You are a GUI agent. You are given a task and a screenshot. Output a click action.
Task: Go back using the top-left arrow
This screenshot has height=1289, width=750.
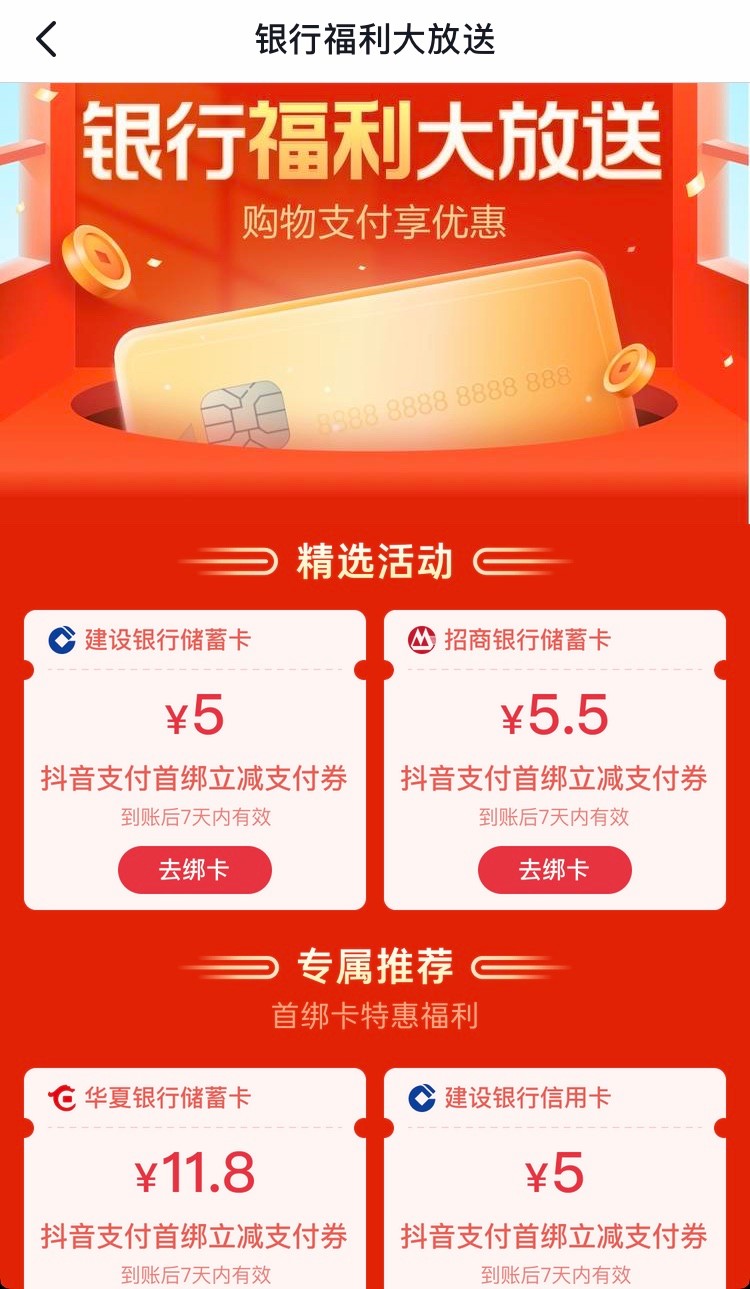click(46, 40)
